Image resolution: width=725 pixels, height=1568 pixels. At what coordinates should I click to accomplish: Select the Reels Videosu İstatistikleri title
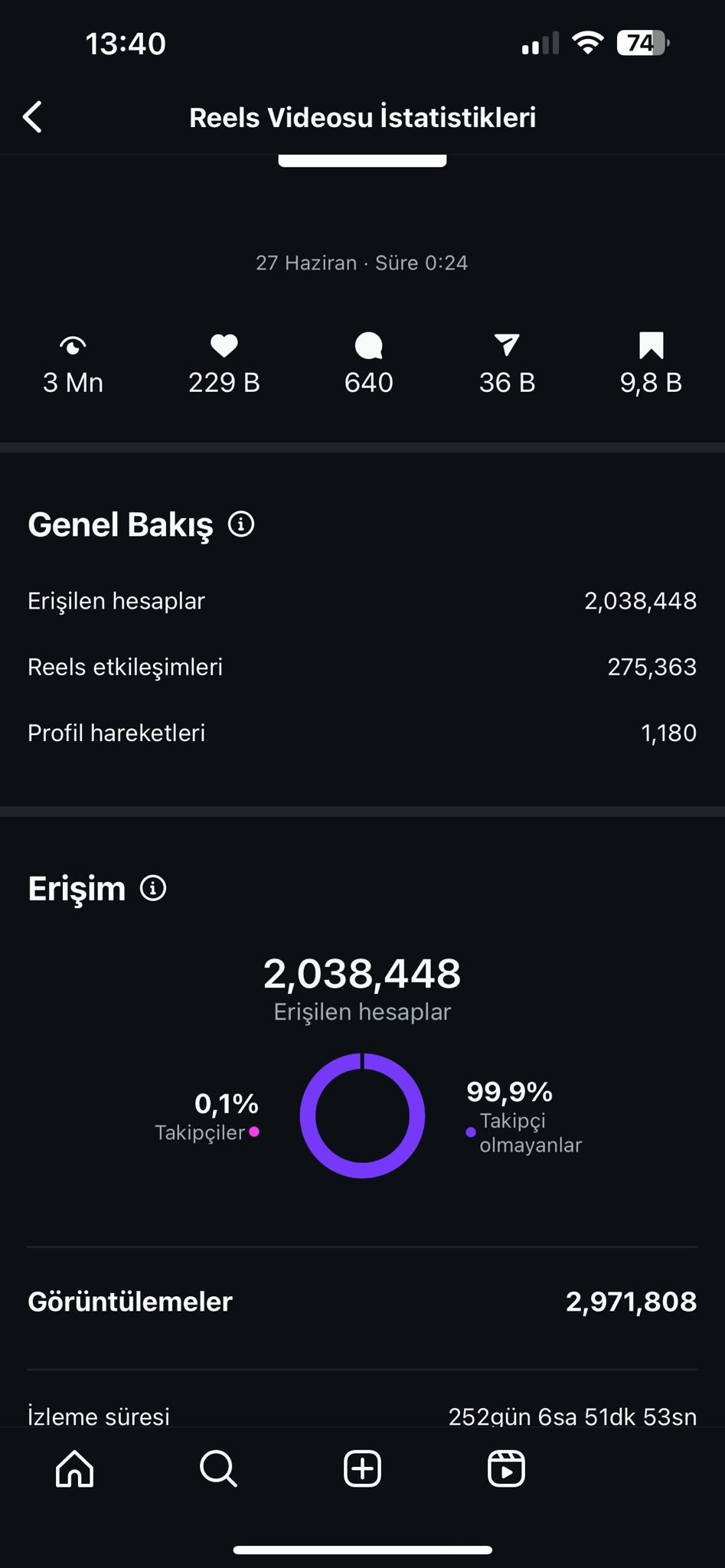[x=362, y=117]
